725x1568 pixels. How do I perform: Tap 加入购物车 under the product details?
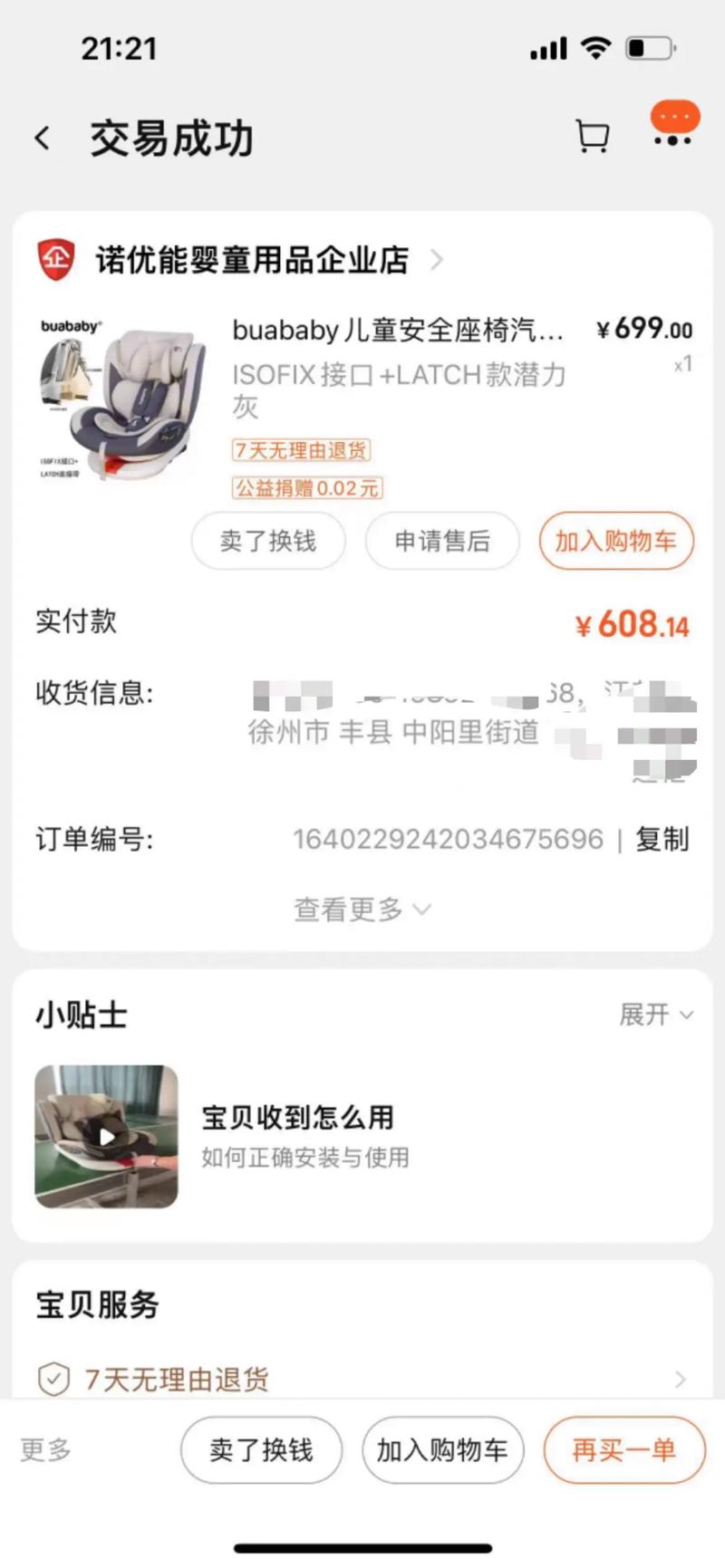pos(616,542)
